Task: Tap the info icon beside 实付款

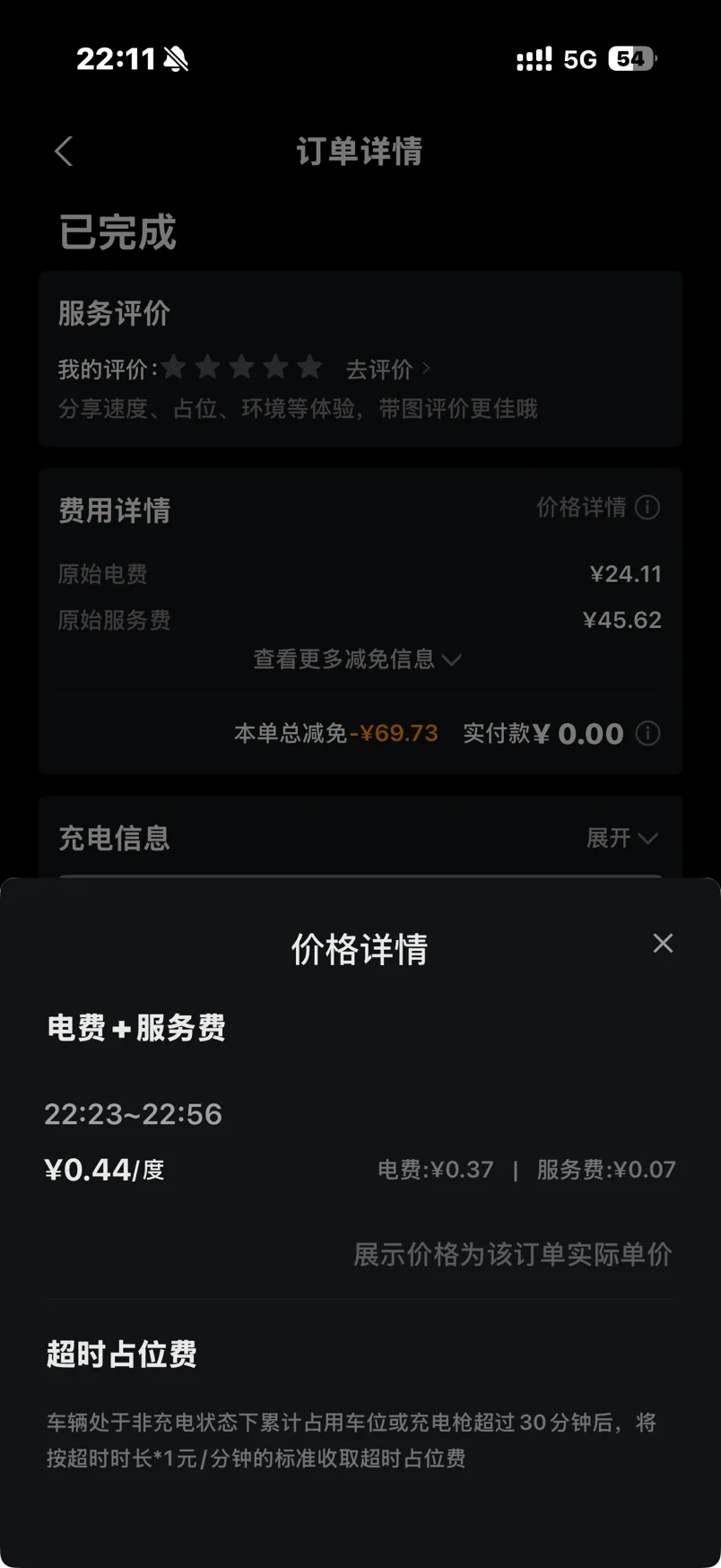Action: pyautogui.click(x=648, y=734)
